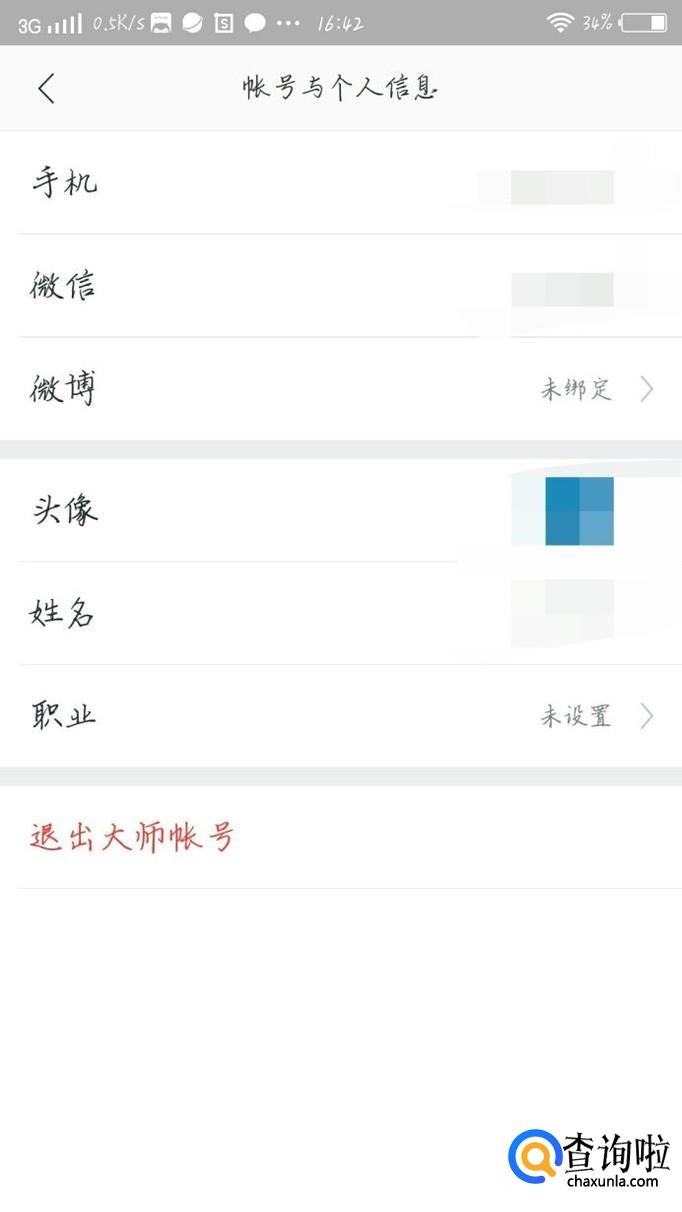
Task: Bind a 微博 account
Action: [x=340, y=389]
